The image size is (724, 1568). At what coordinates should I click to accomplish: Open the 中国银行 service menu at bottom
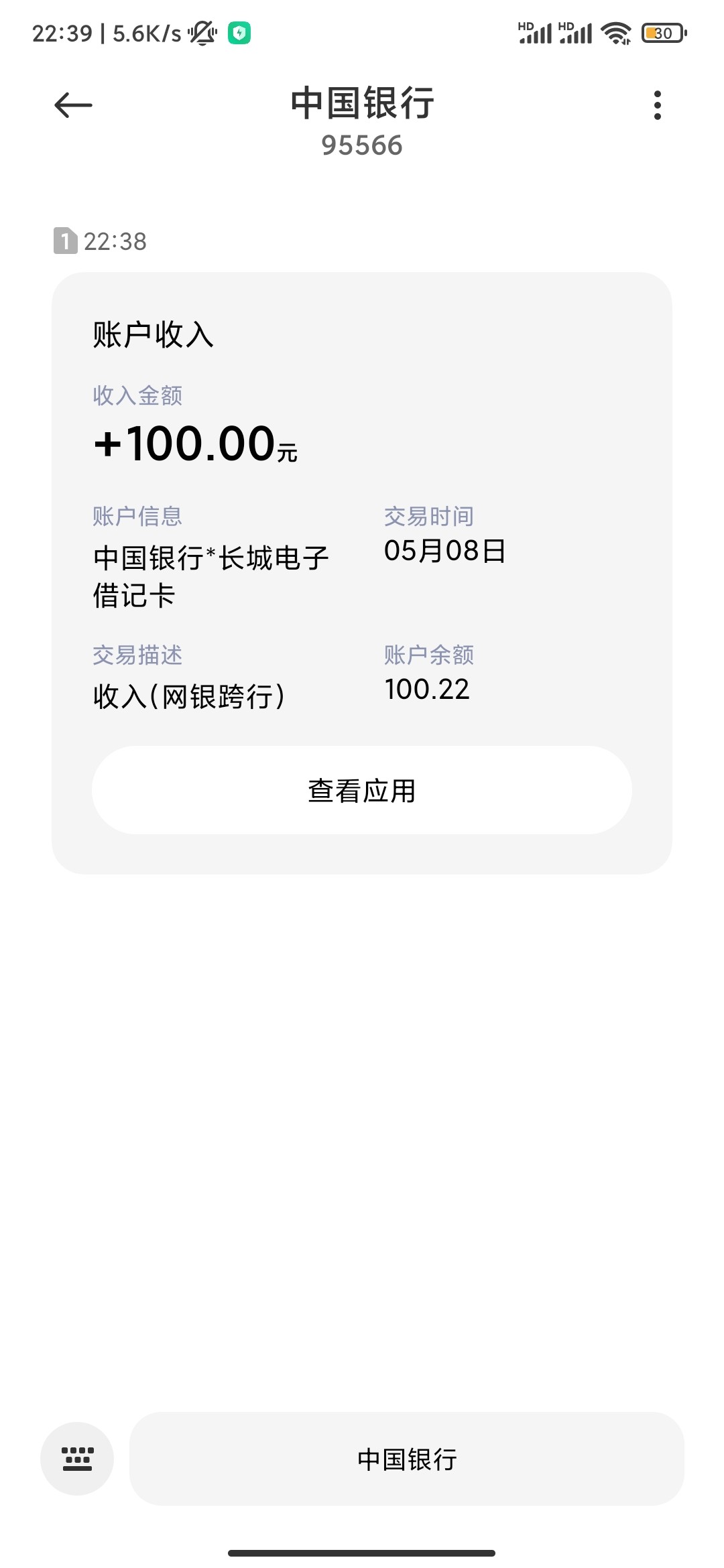(407, 1459)
